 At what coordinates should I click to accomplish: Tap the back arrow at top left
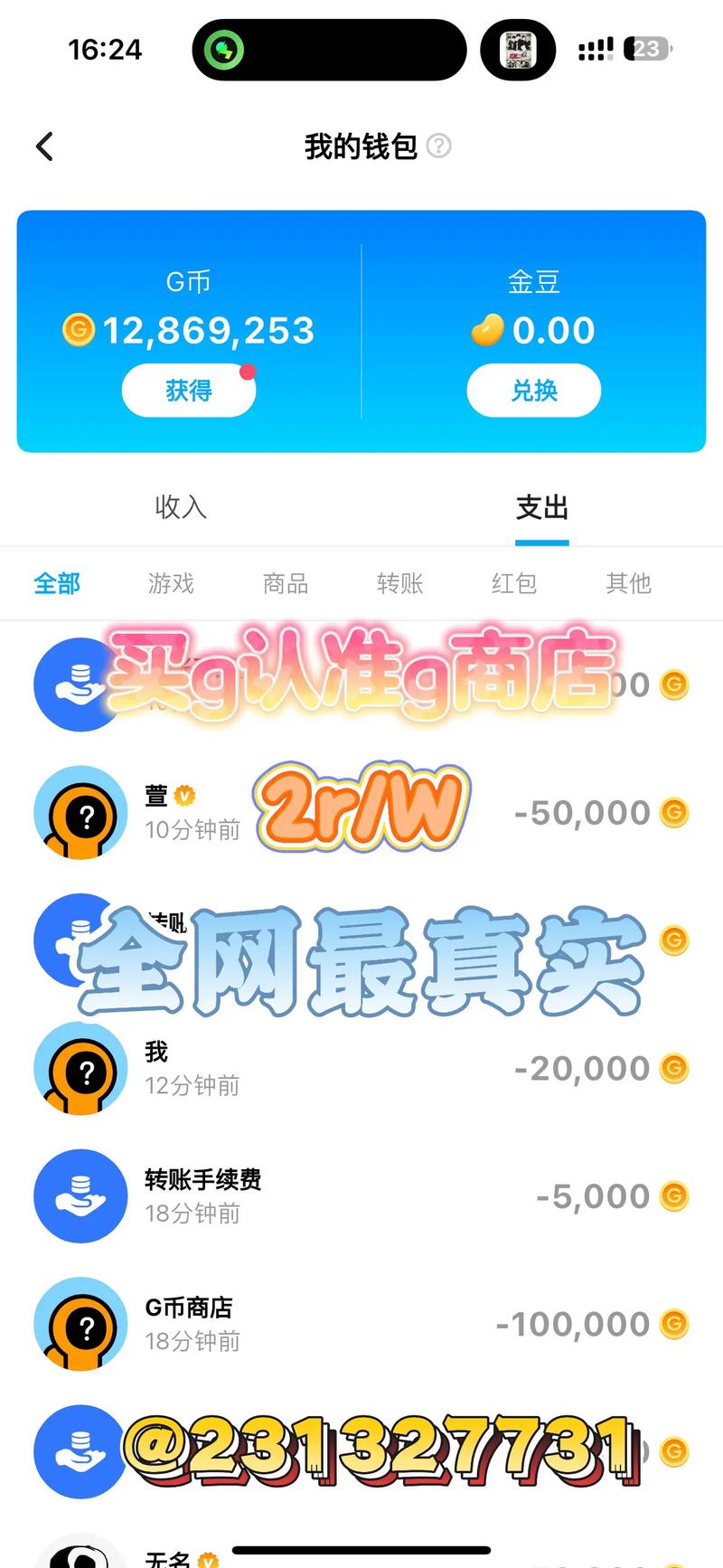point(44,146)
